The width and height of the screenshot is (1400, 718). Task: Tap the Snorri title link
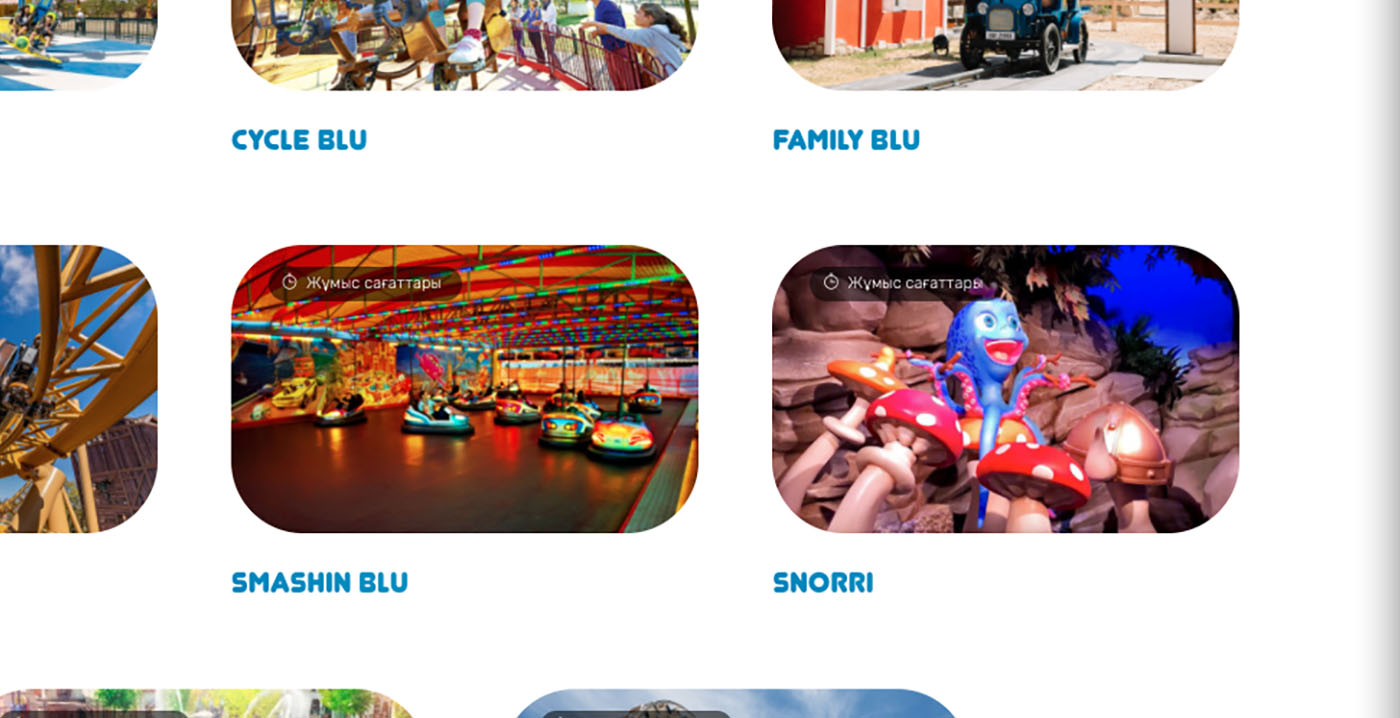point(823,583)
